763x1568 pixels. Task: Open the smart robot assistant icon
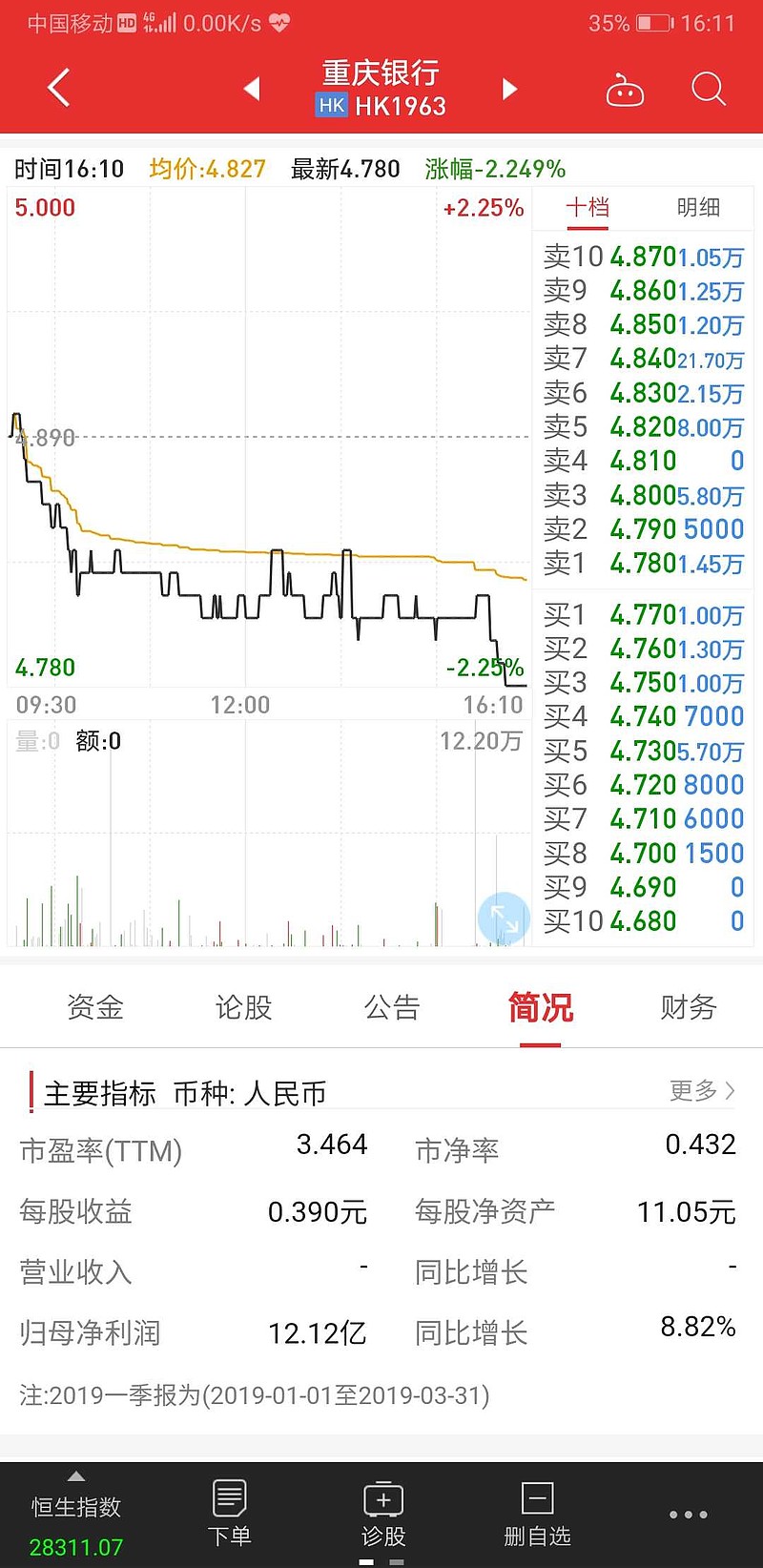pyautogui.click(x=625, y=88)
